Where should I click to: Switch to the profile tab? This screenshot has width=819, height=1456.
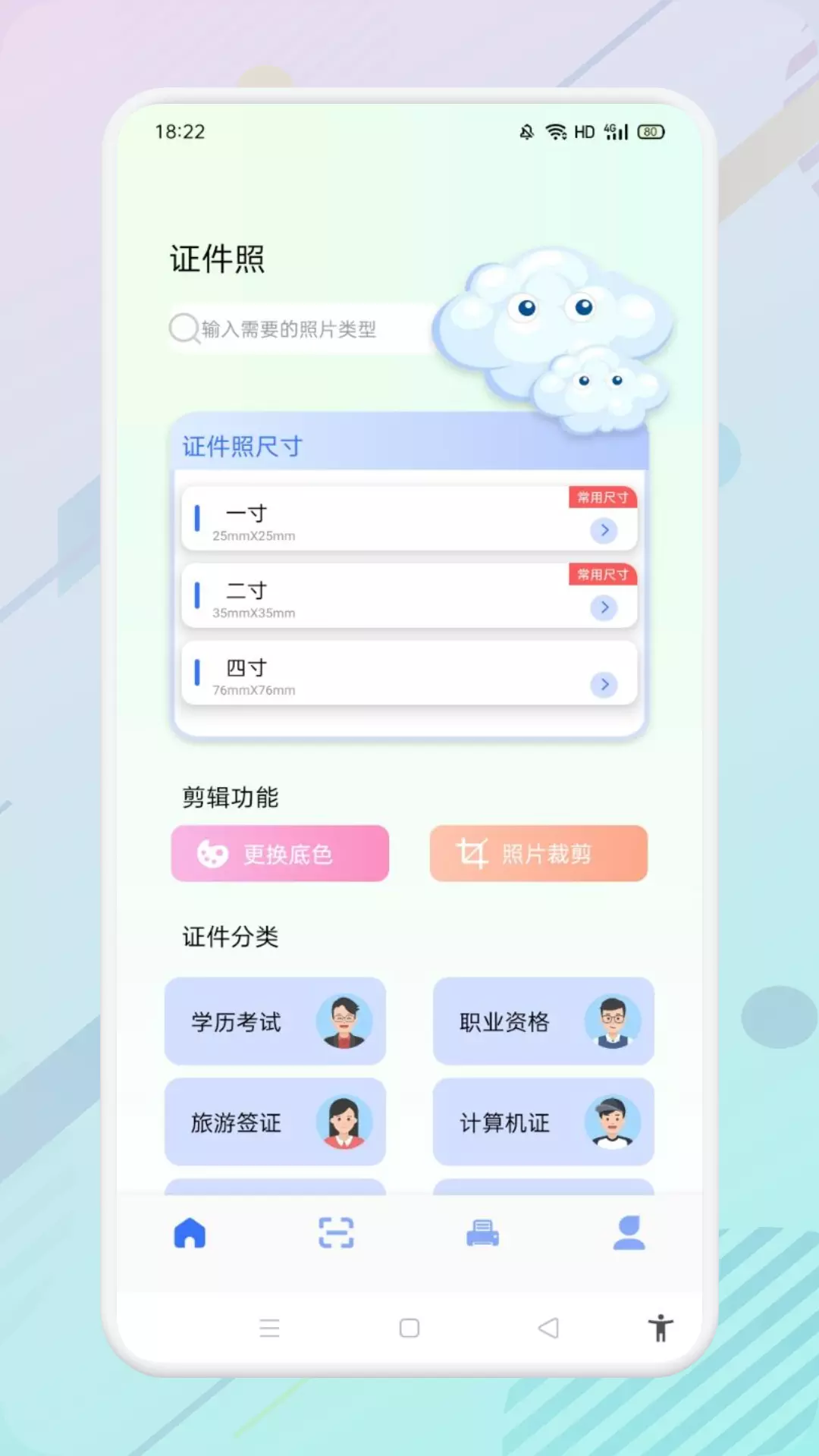629,1233
